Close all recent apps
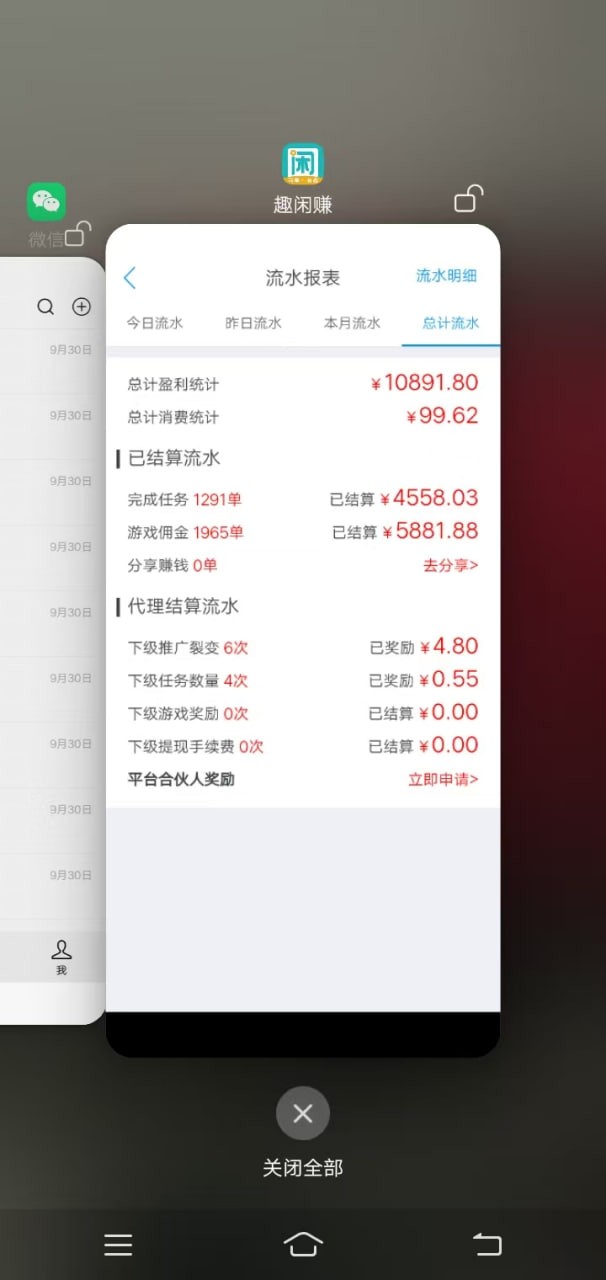 302,1113
